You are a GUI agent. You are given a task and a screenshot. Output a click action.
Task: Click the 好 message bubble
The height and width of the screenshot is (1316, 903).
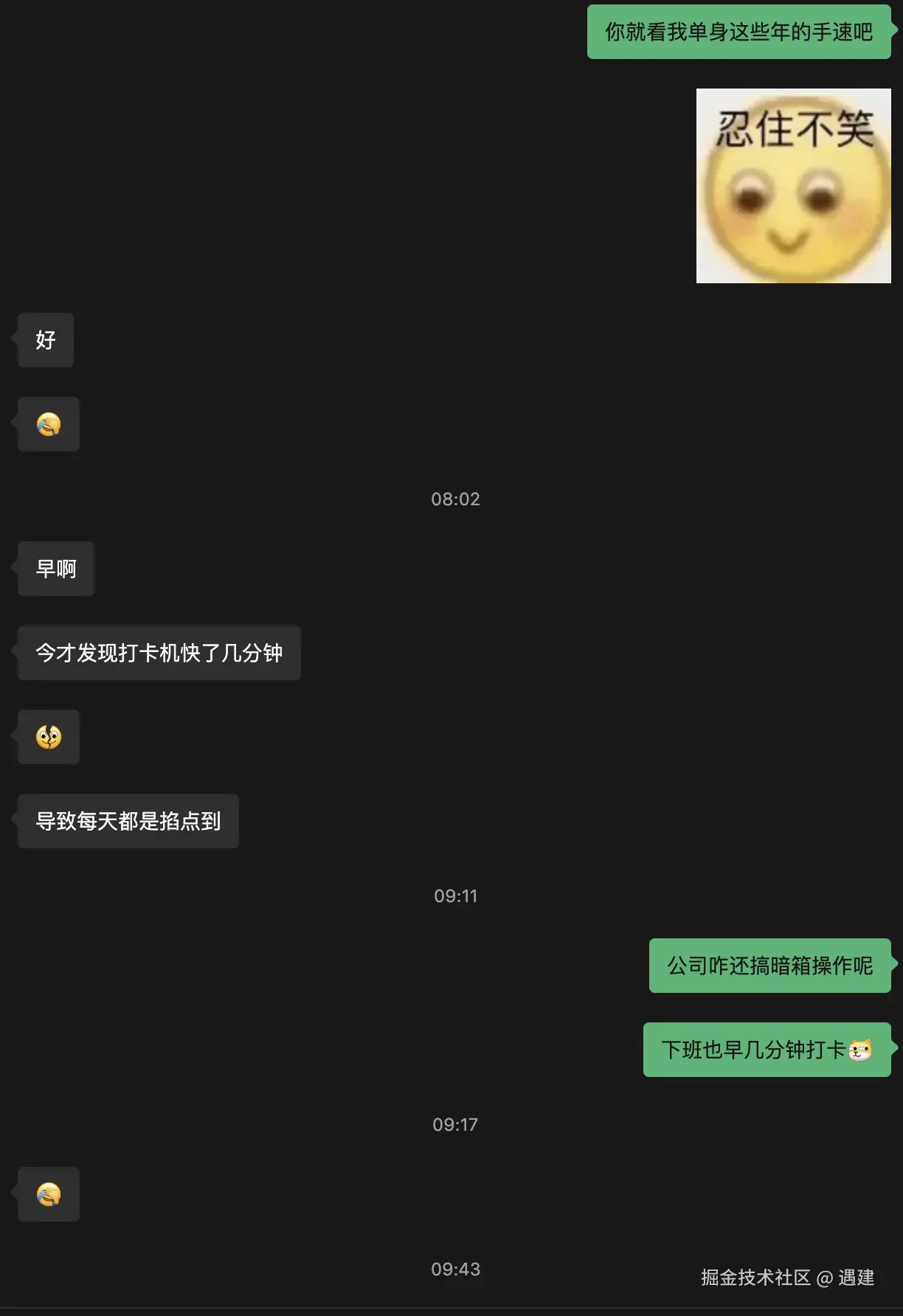click(x=44, y=340)
